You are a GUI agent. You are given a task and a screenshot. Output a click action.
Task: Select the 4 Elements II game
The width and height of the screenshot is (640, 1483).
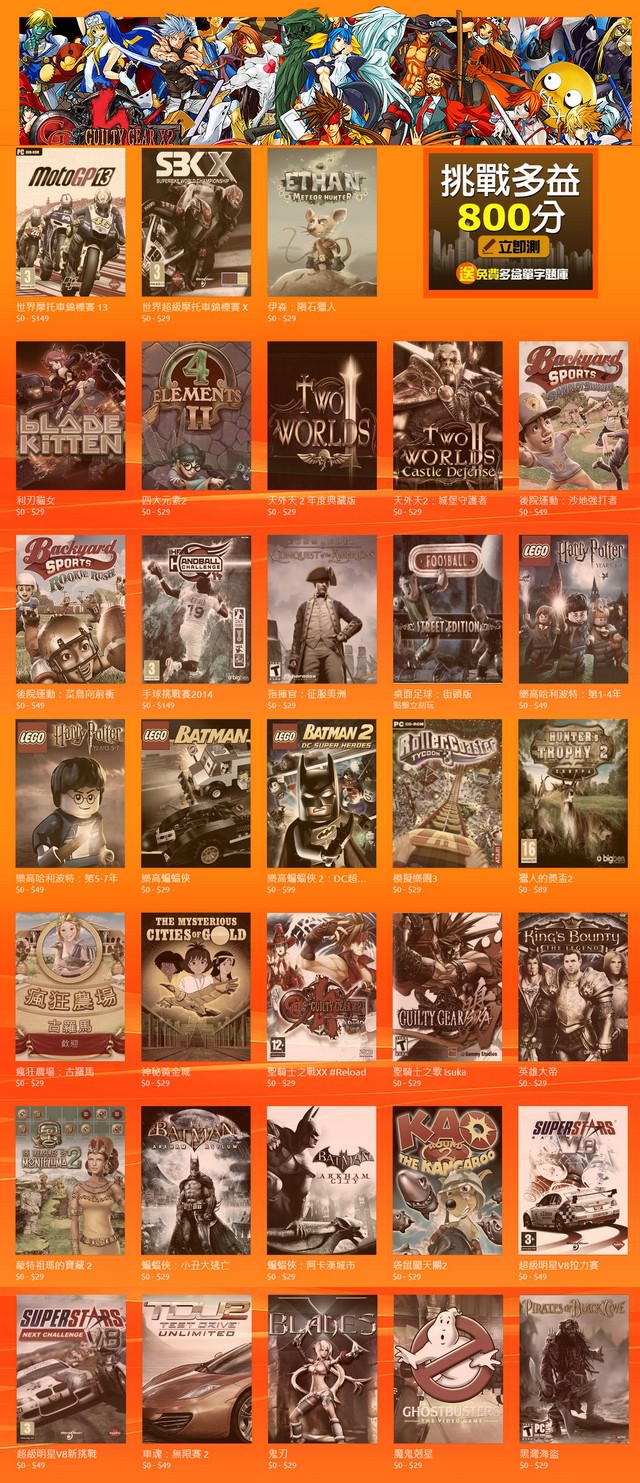click(196, 415)
